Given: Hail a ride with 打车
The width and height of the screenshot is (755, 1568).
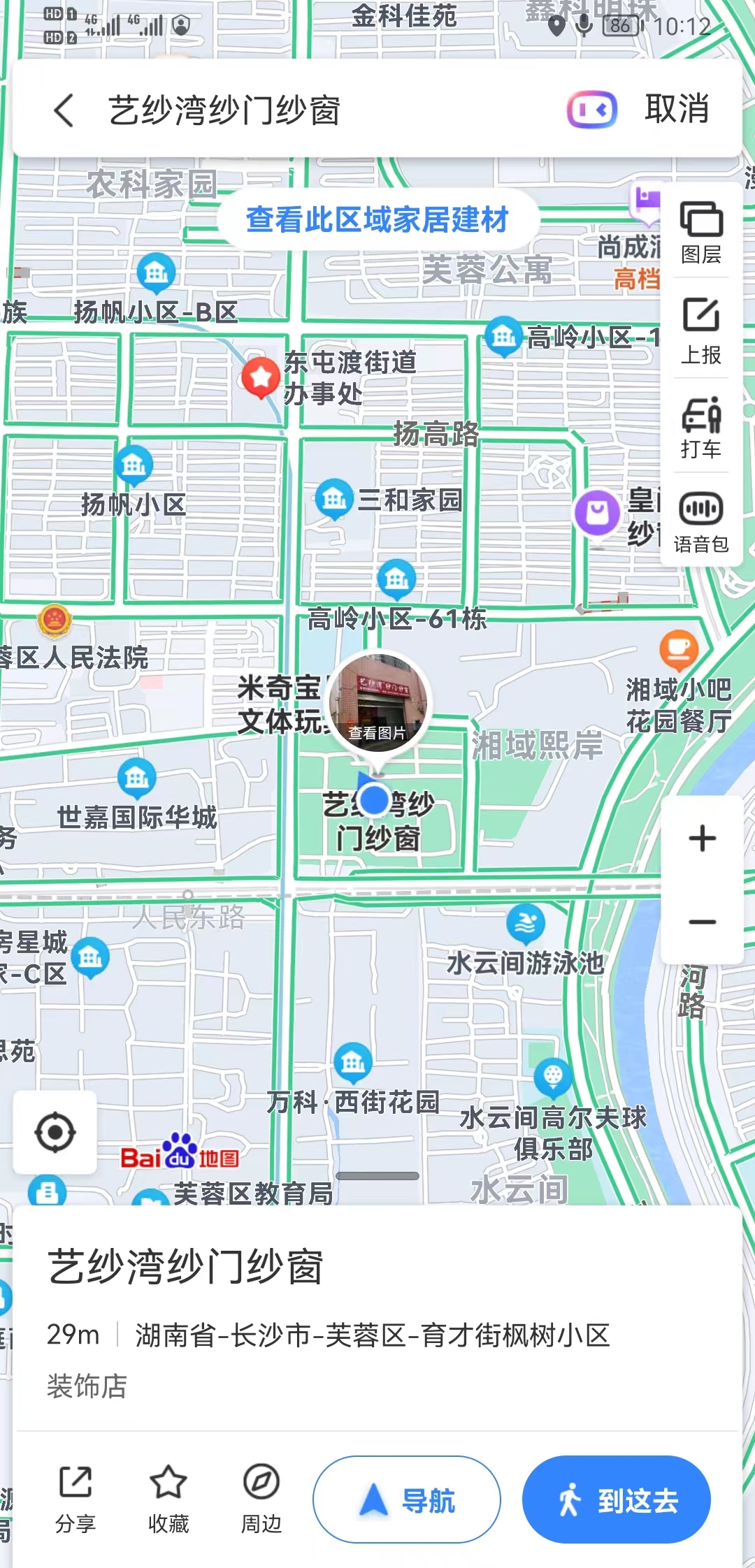Looking at the screenshot, I should click(700, 428).
